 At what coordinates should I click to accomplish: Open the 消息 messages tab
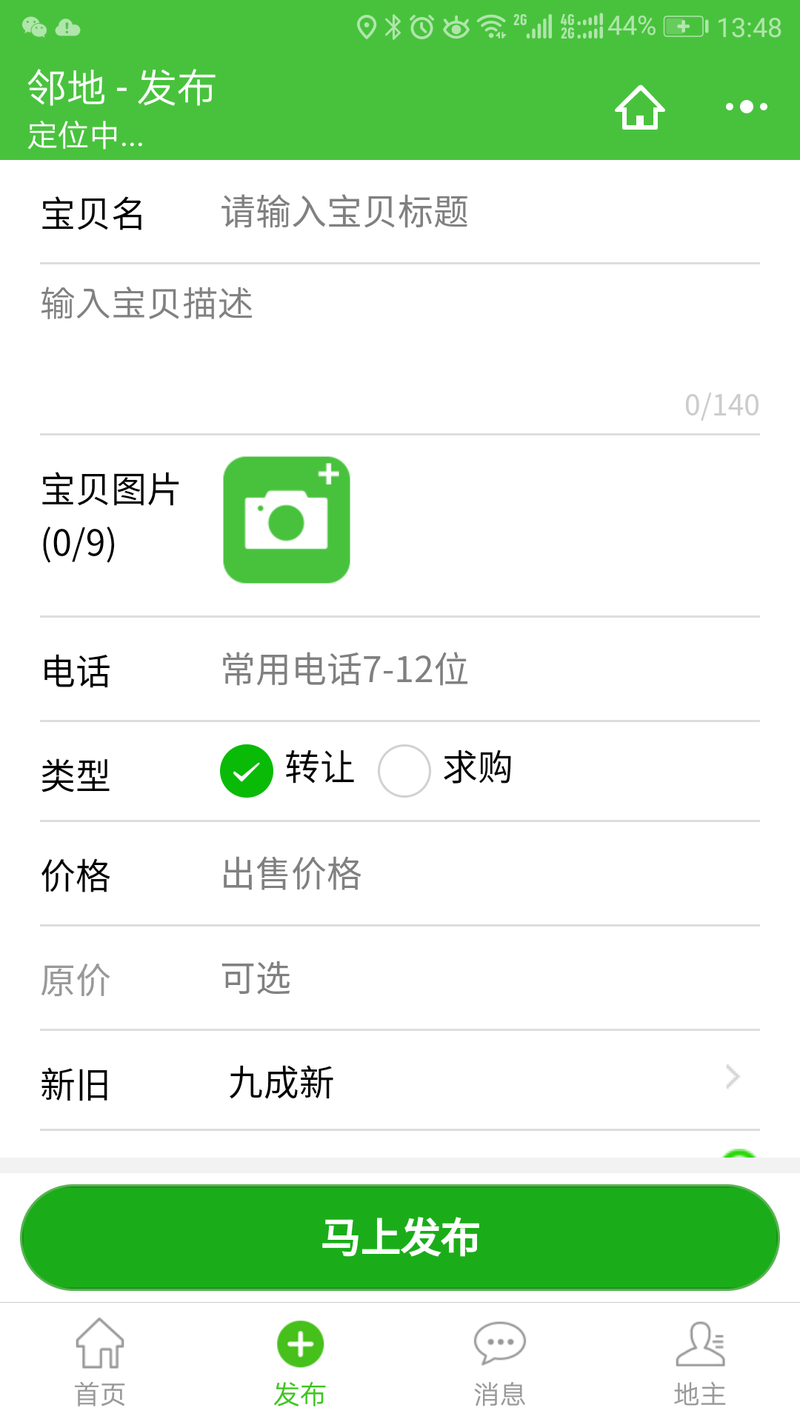point(500,1360)
